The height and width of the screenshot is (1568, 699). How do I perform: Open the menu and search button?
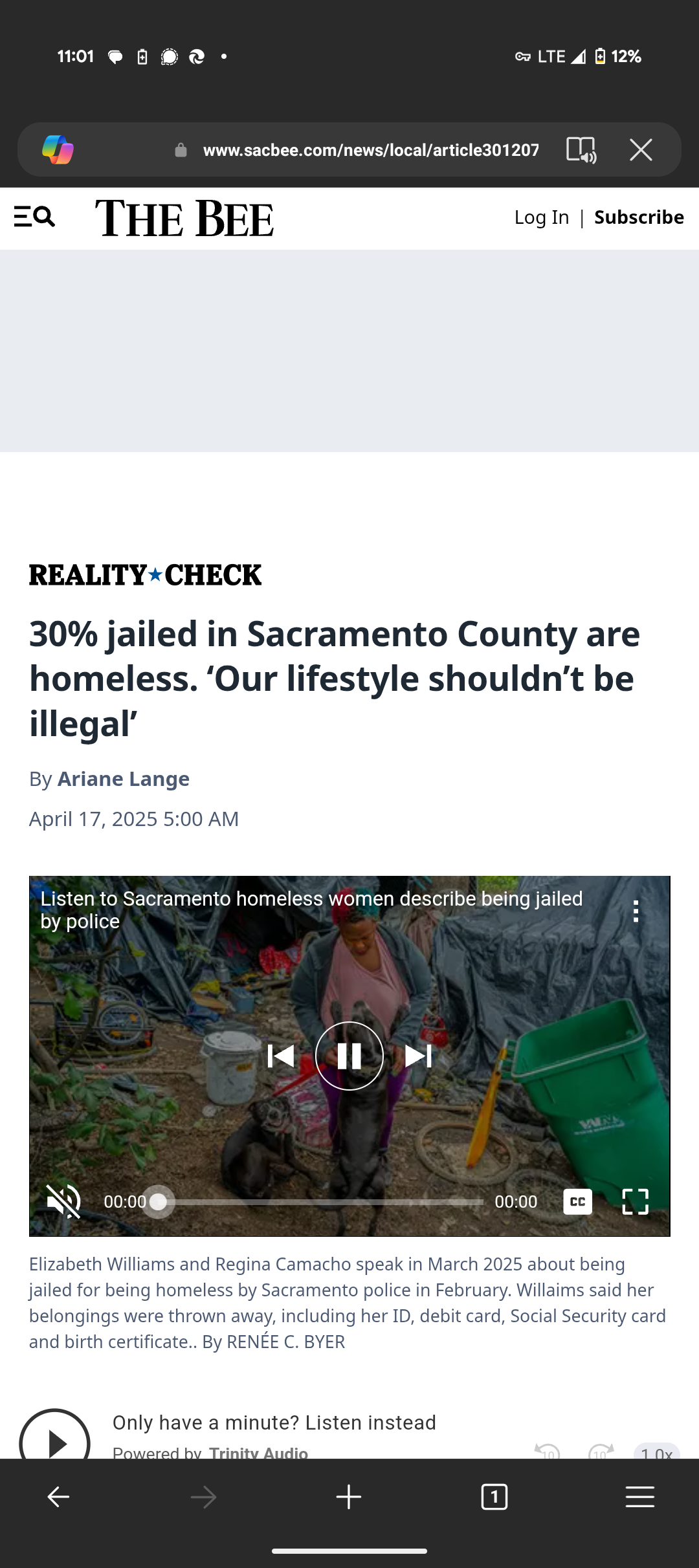click(34, 217)
